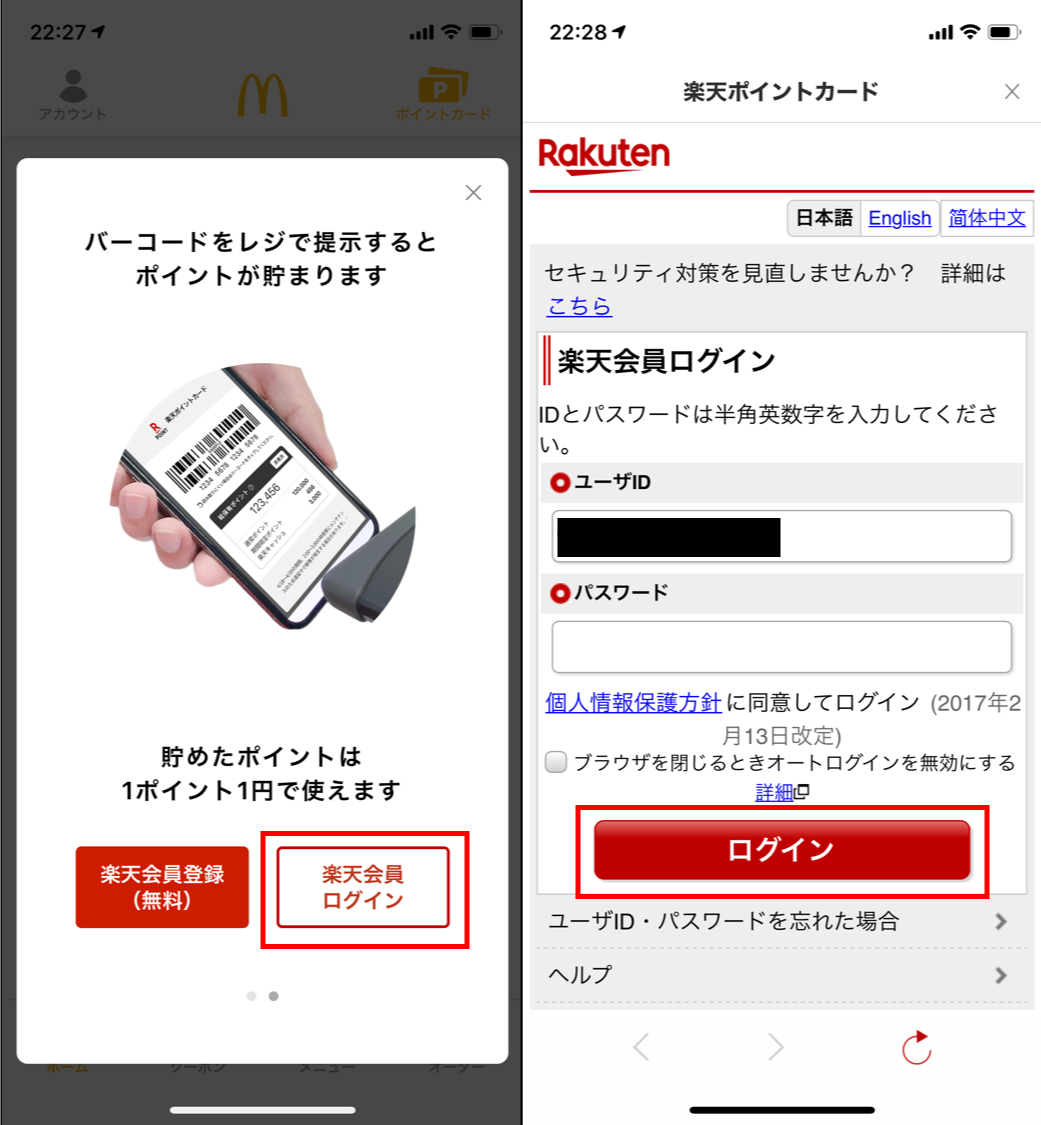Screen dimensions: 1041x1125
Task: Go back in the web view
Action: coord(641,1047)
